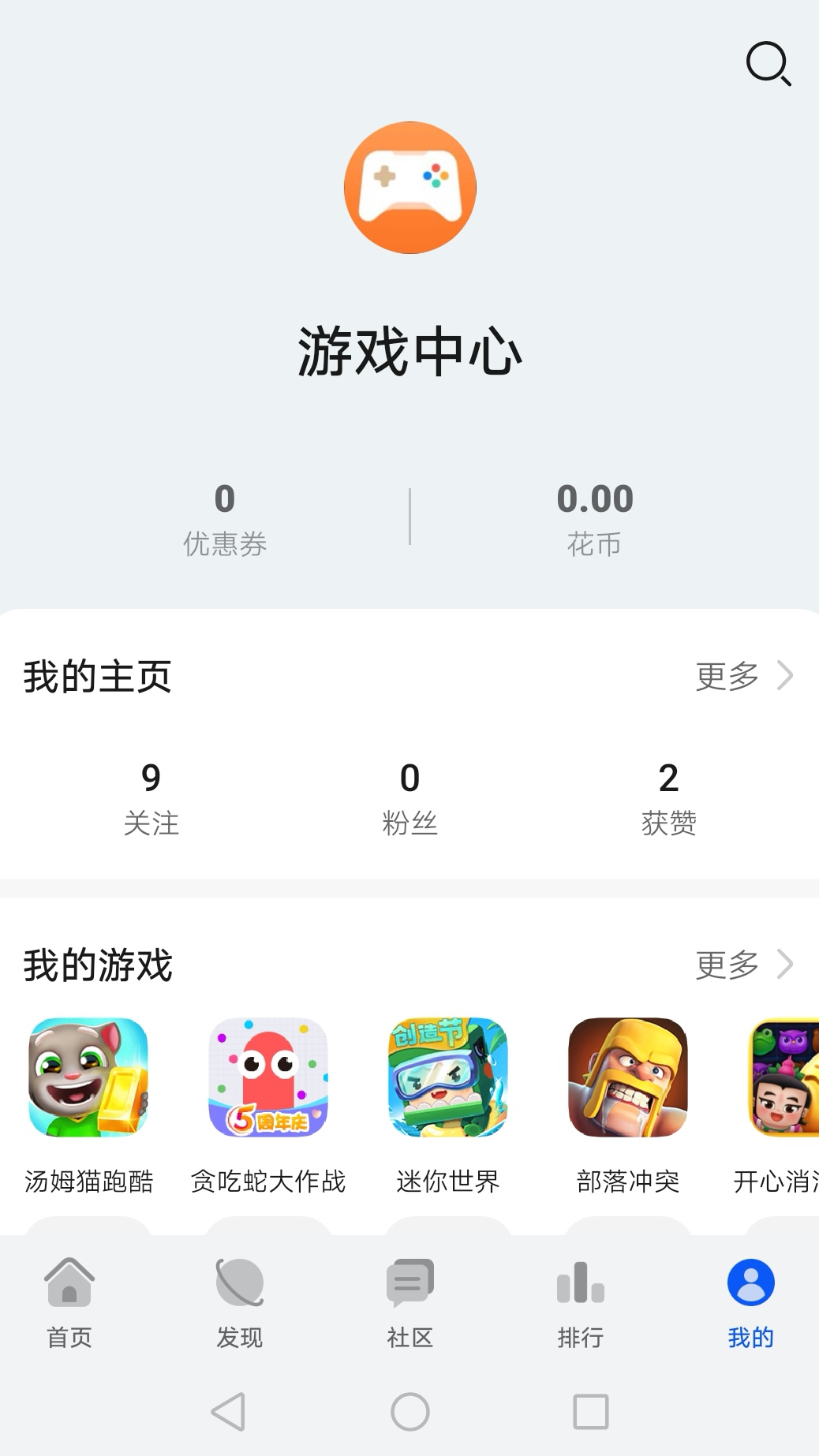Image resolution: width=819 pixels, height=1456 pixels.
Task: Open the search icon
Action: click(x=769, y=63)
